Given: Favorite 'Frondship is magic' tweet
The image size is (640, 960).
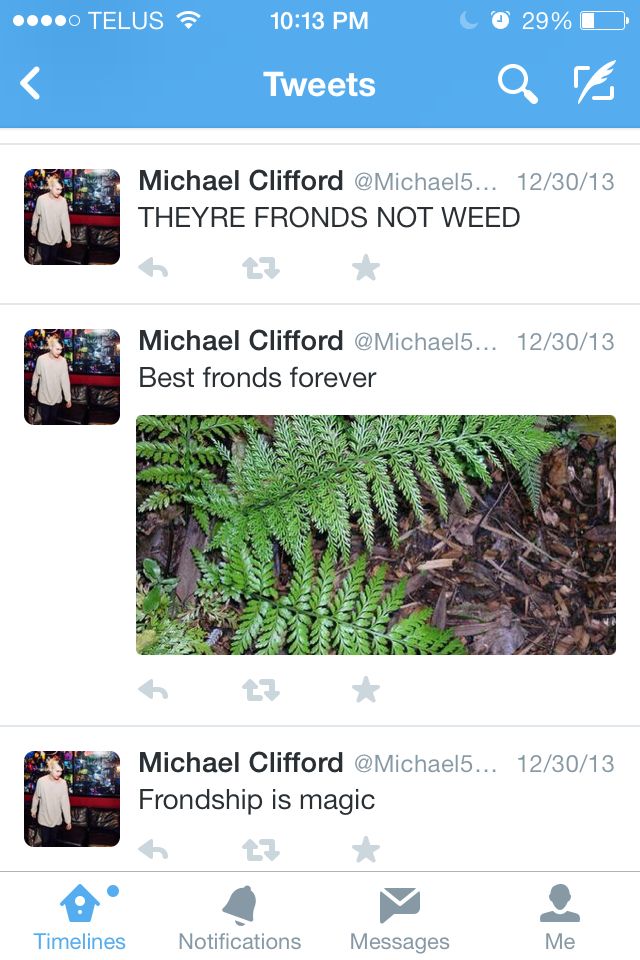Looking at the screenshot, I should click(x=366, y=850).
